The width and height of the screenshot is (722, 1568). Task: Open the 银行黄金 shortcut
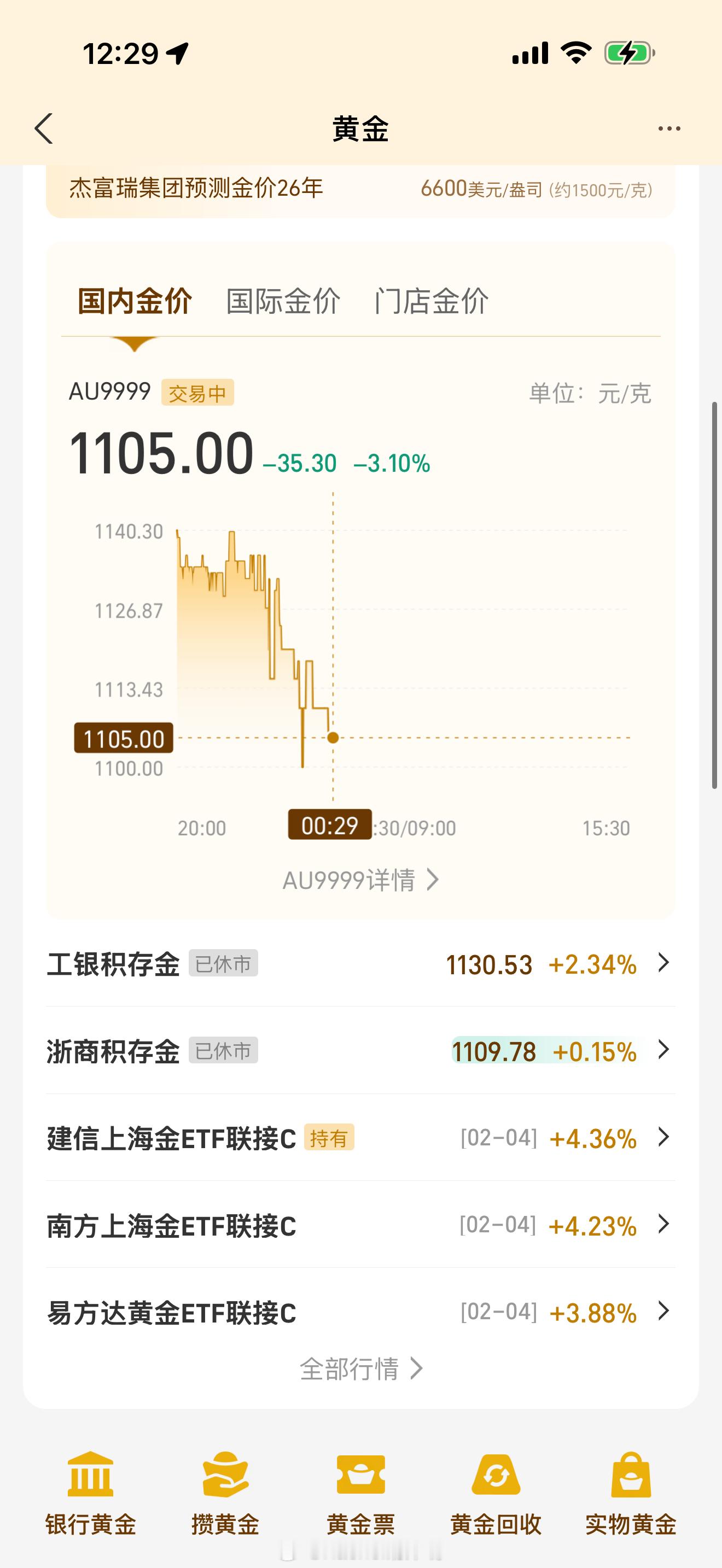(x=91, y=1491)
